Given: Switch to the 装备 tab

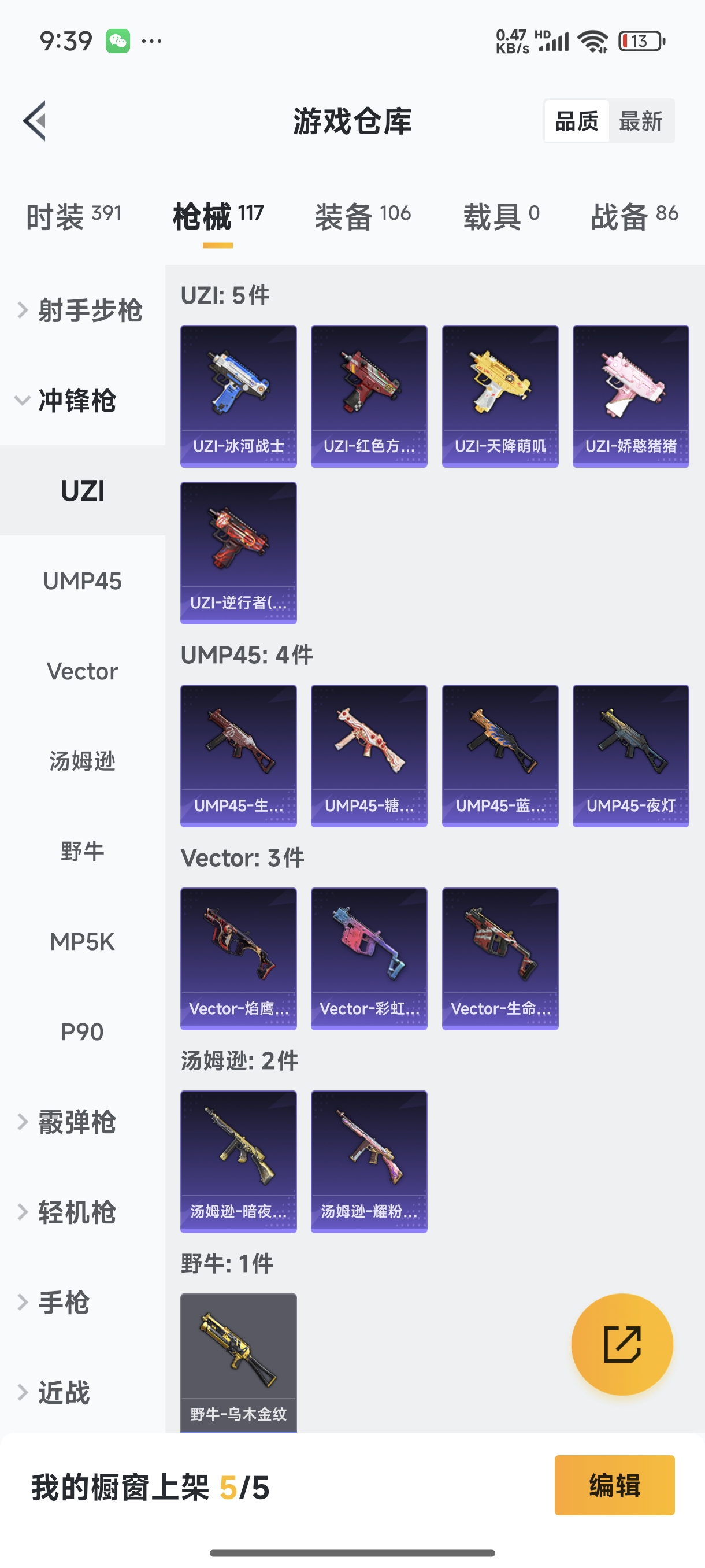Looking at the screenshot, I should tap(362, 216).
